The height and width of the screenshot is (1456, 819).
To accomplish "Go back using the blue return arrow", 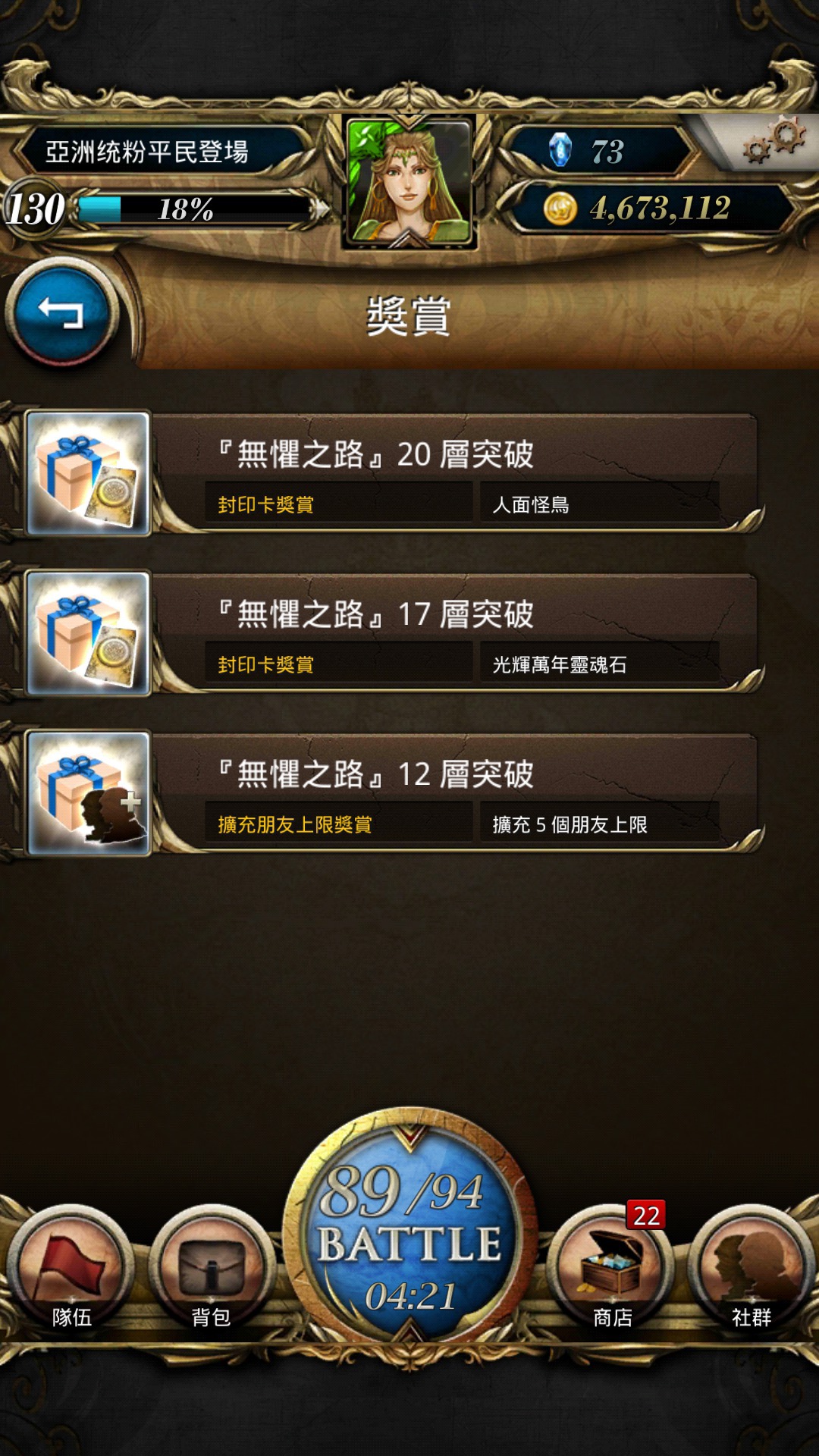I will (x=61, y=312).
